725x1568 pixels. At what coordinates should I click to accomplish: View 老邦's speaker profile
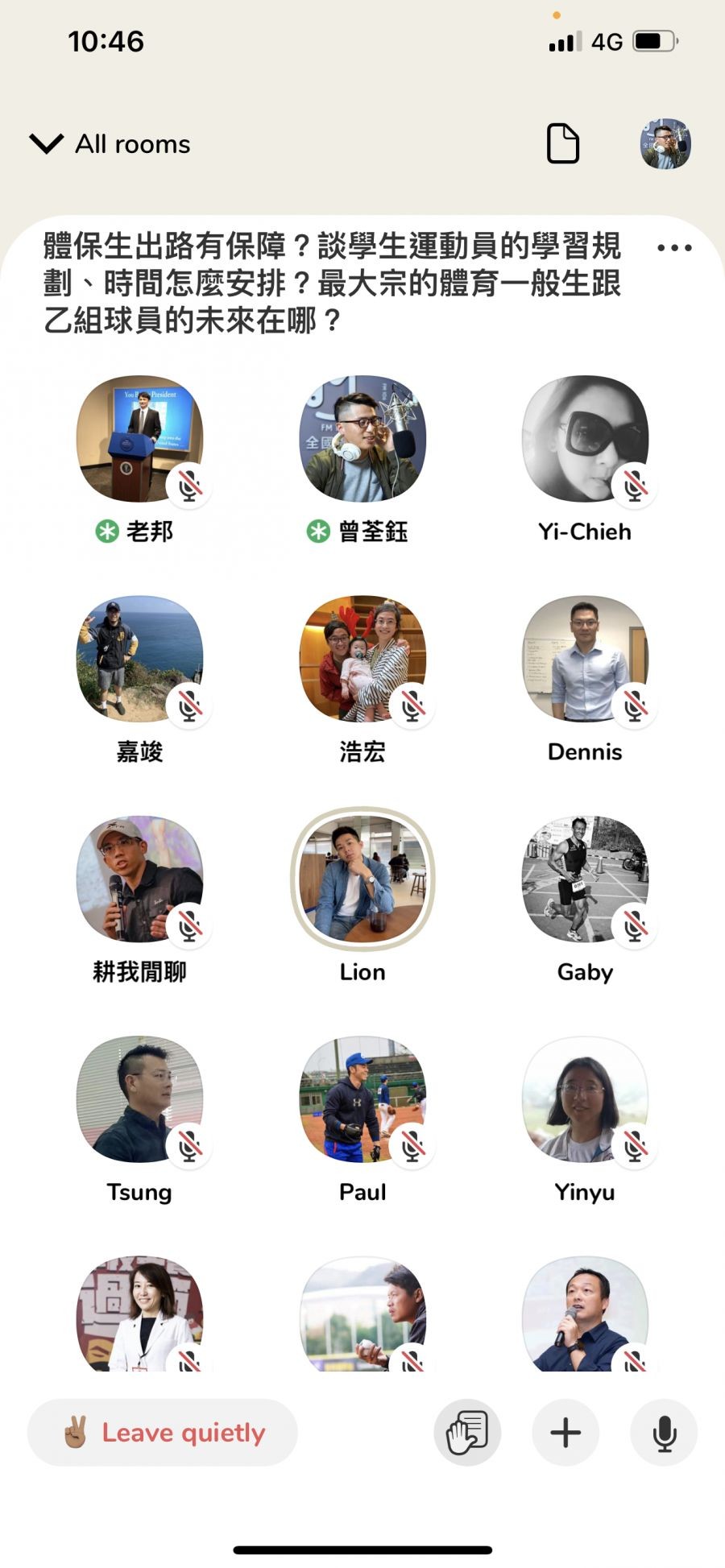point(139,439)
